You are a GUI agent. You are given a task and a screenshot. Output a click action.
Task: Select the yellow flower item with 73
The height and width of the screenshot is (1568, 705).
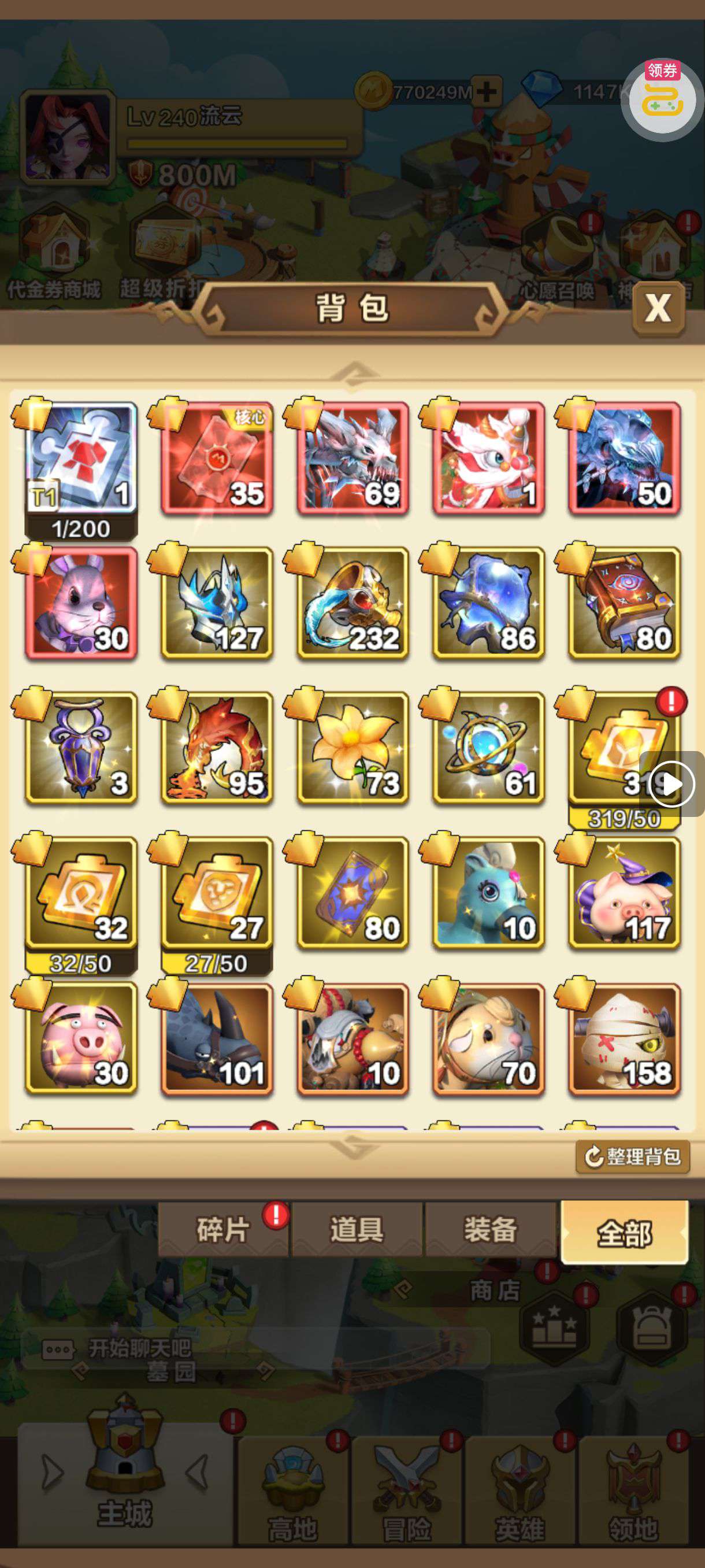(353, 748)
